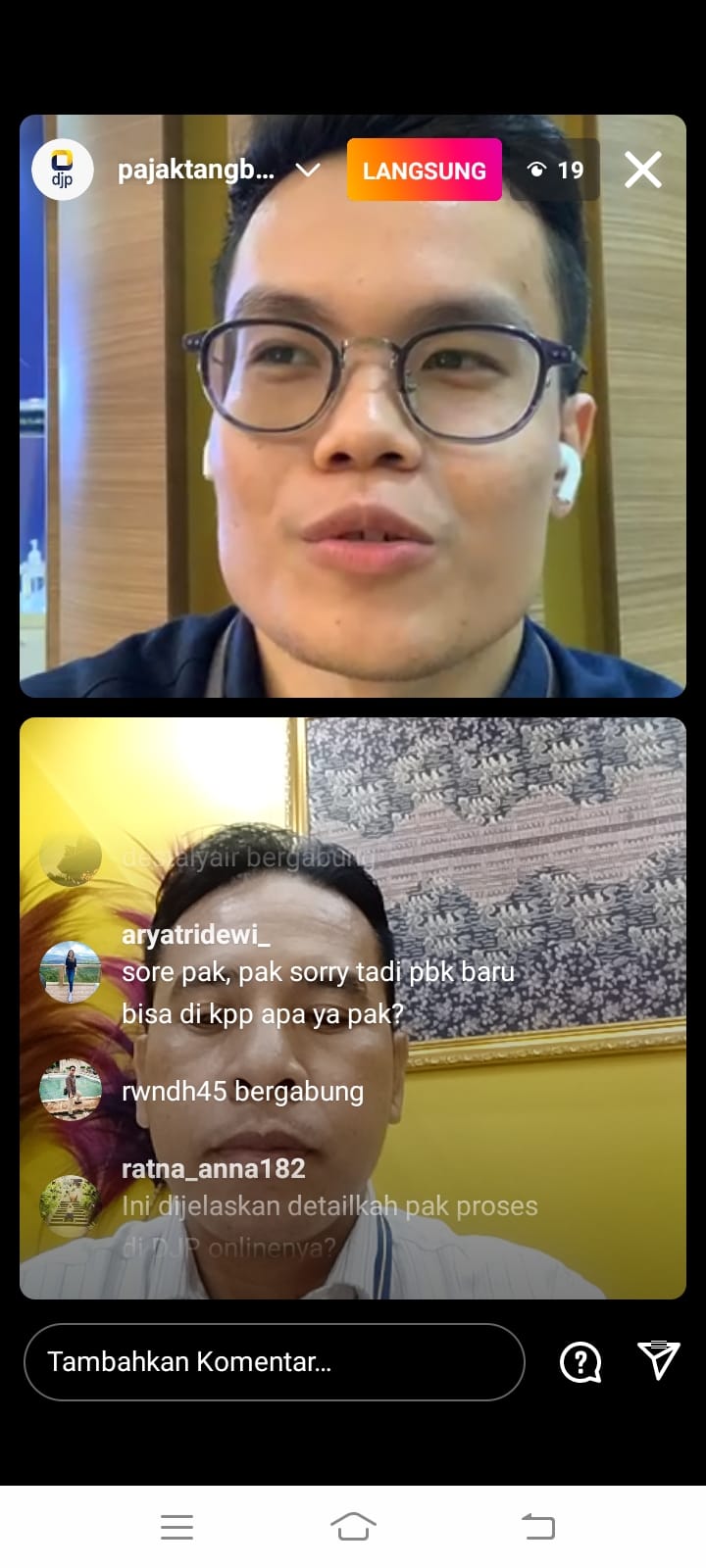
Task: Open the pajaktangb... host profile picture
Action: pyautogui.click(x=62, y=170)
